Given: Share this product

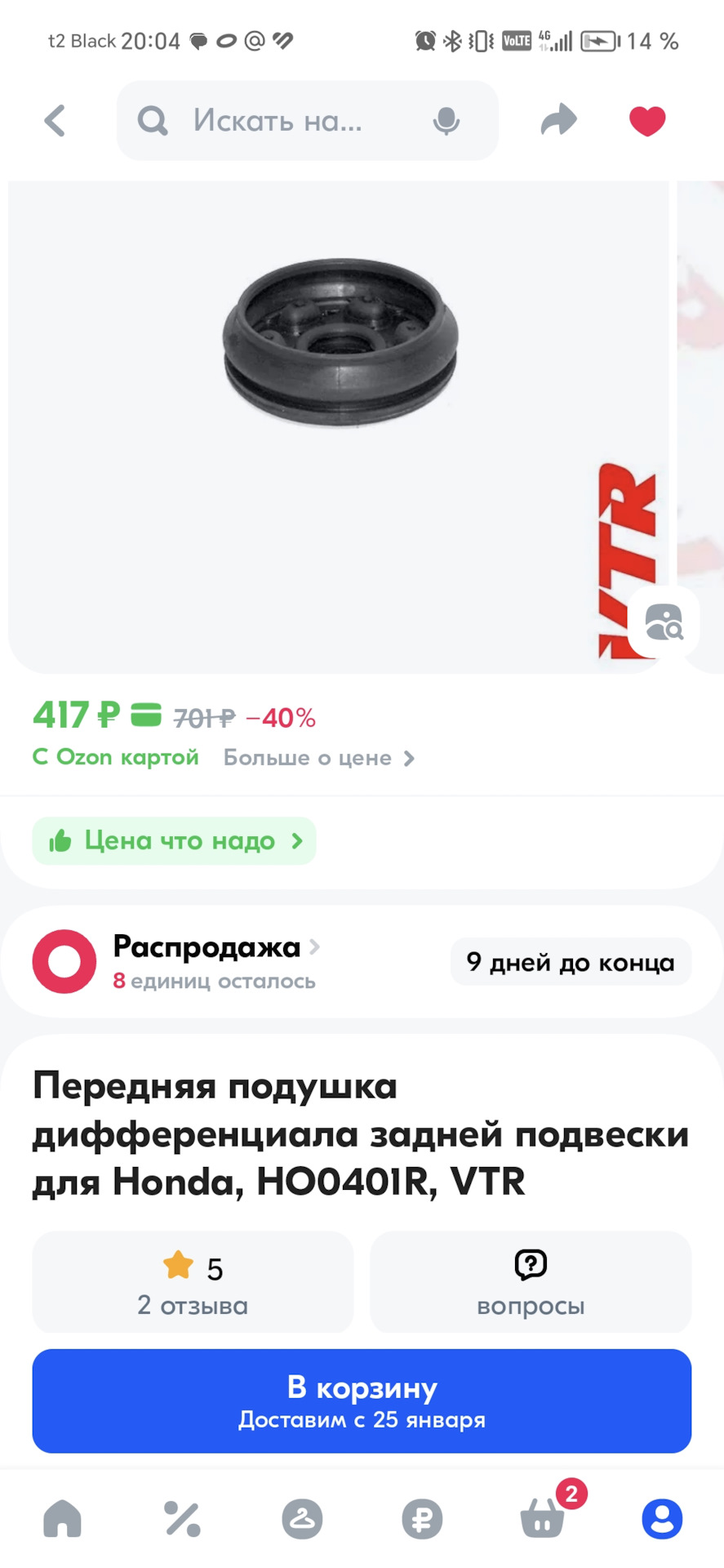Looking at the screenshot, I should [x=559, y=121].
